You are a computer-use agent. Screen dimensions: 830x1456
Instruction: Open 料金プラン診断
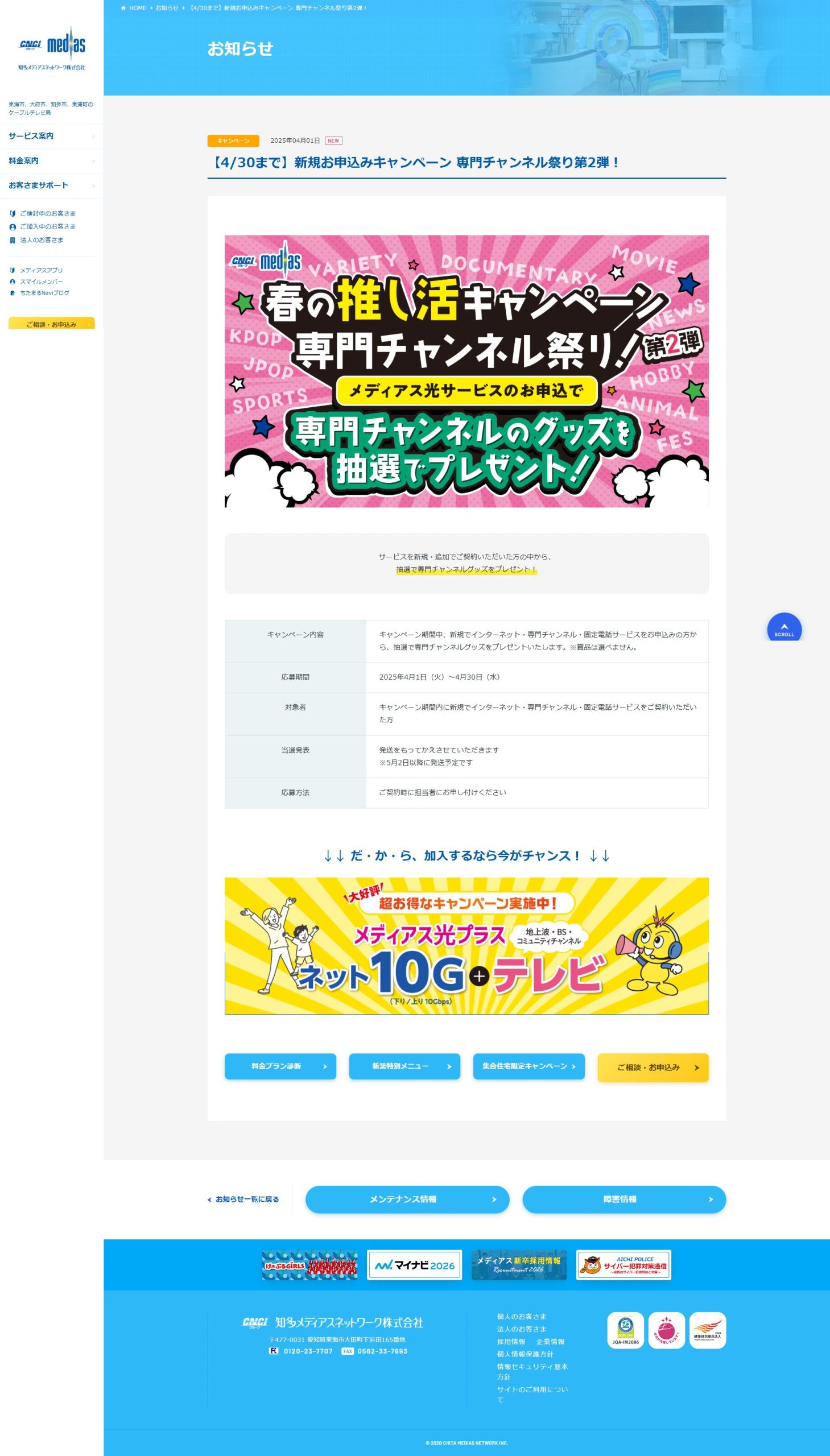(280, 1066)
